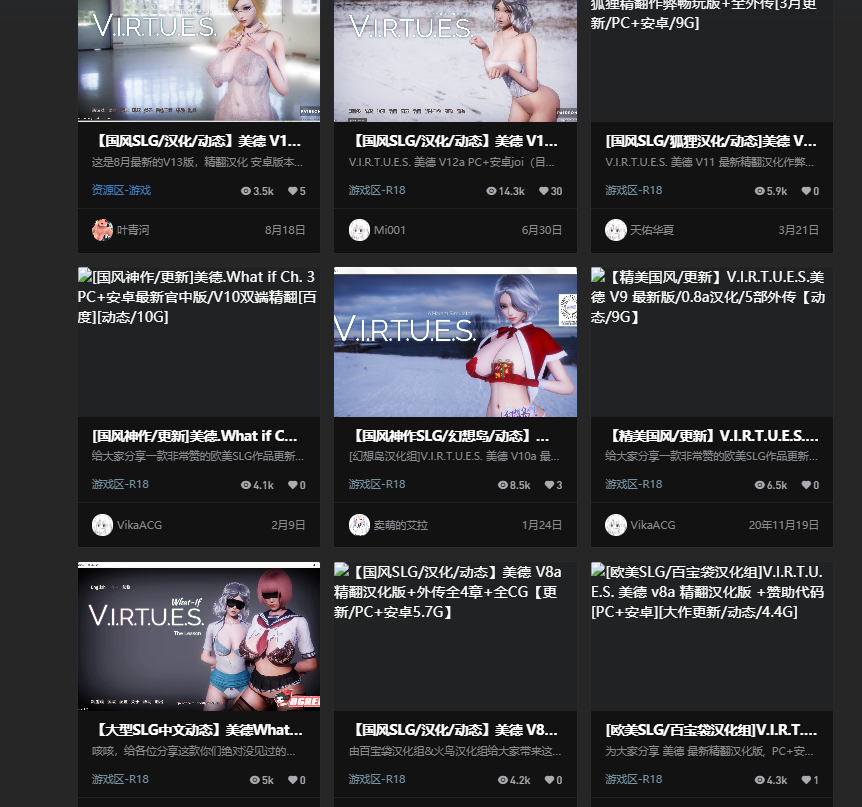
Task: Open 游戏区-R18 category on 天佑华夏's post
Action: (x=633, y=190)
